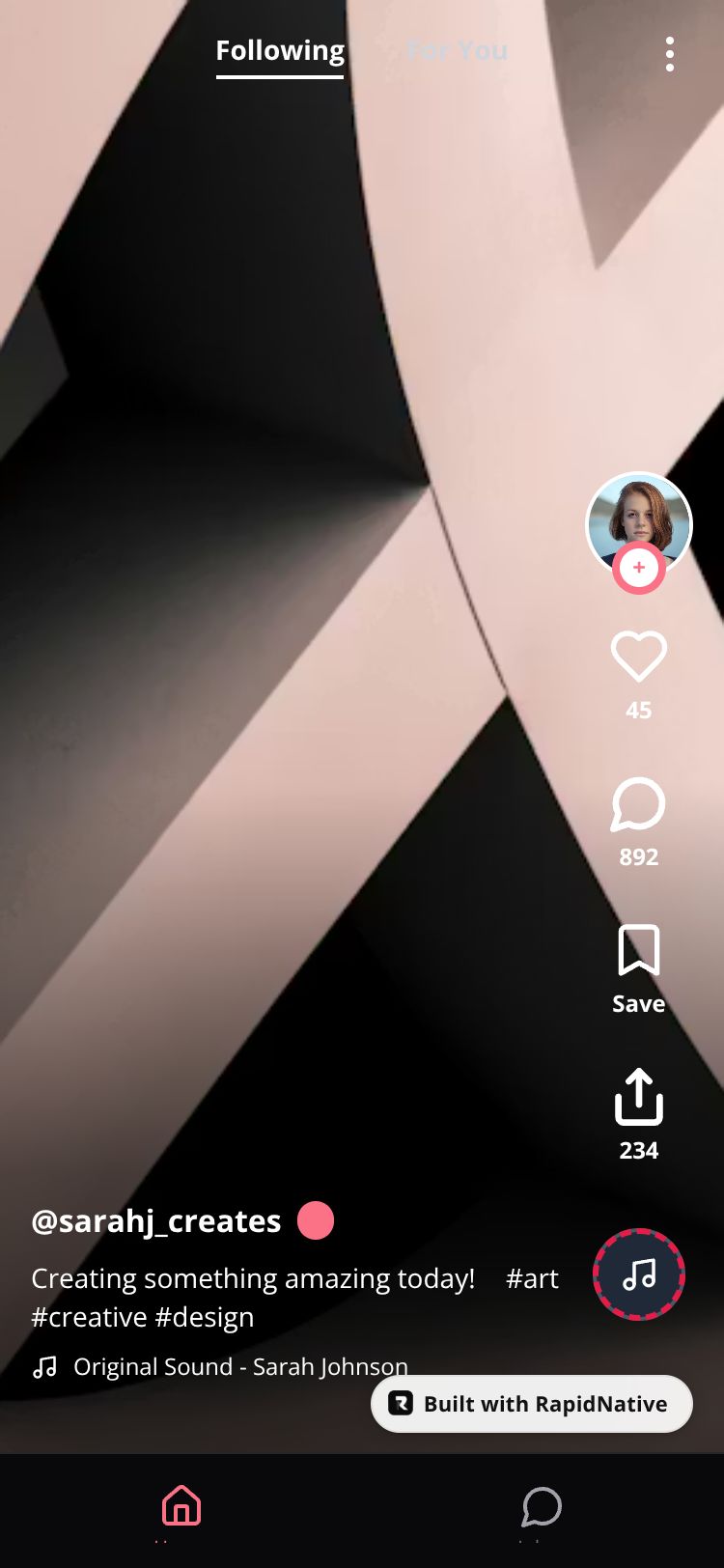This screenshot has width=724, height=1568.
Task: Open the spinning music disc
Action: (x=639, y=1274)
